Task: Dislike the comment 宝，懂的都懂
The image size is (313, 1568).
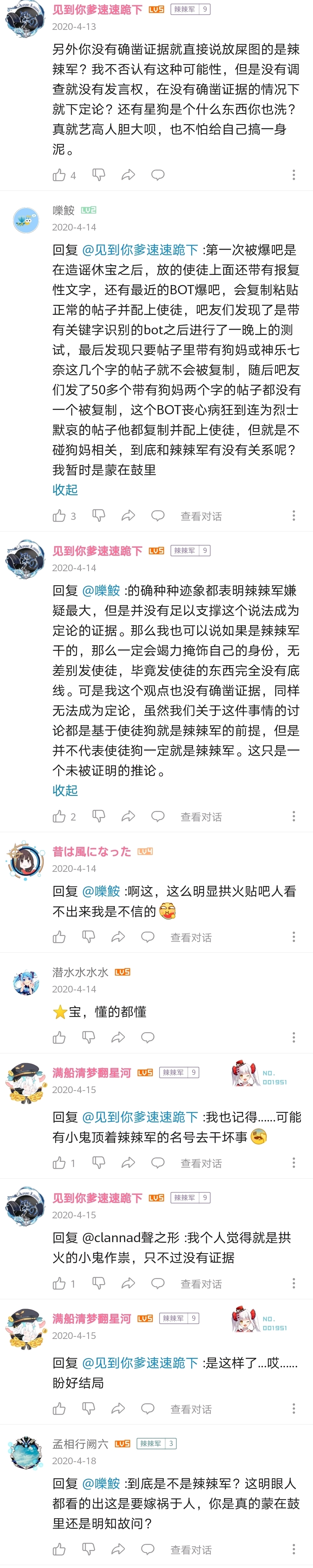Action: point(89,1037)
